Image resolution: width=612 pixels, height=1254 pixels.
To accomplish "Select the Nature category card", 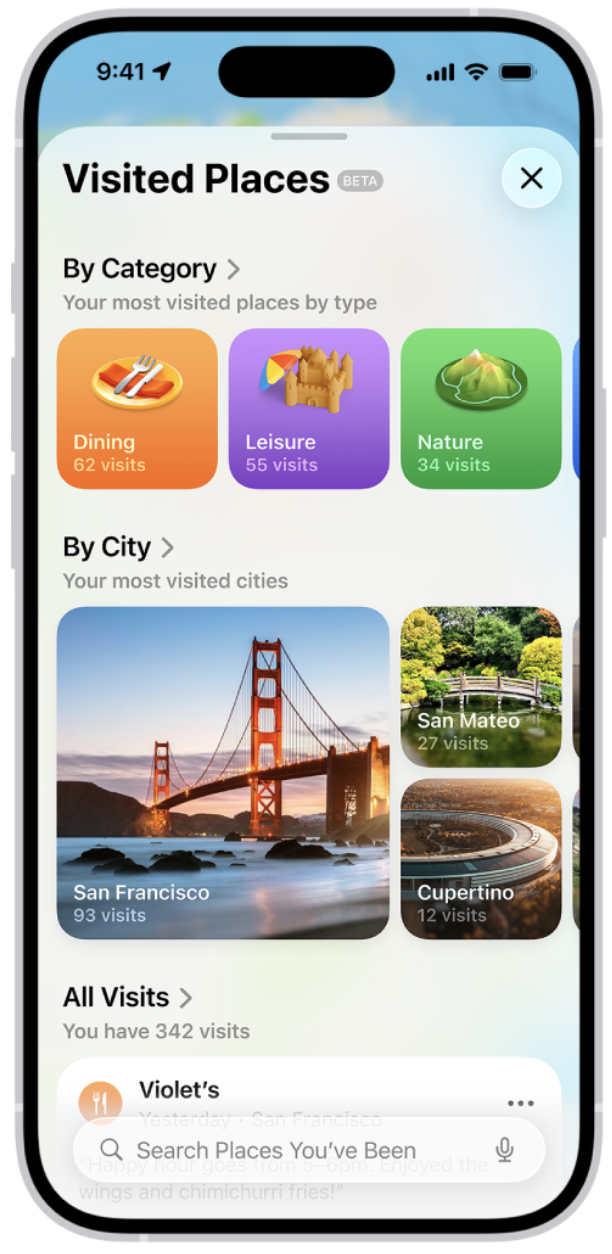I will (481, 408).
